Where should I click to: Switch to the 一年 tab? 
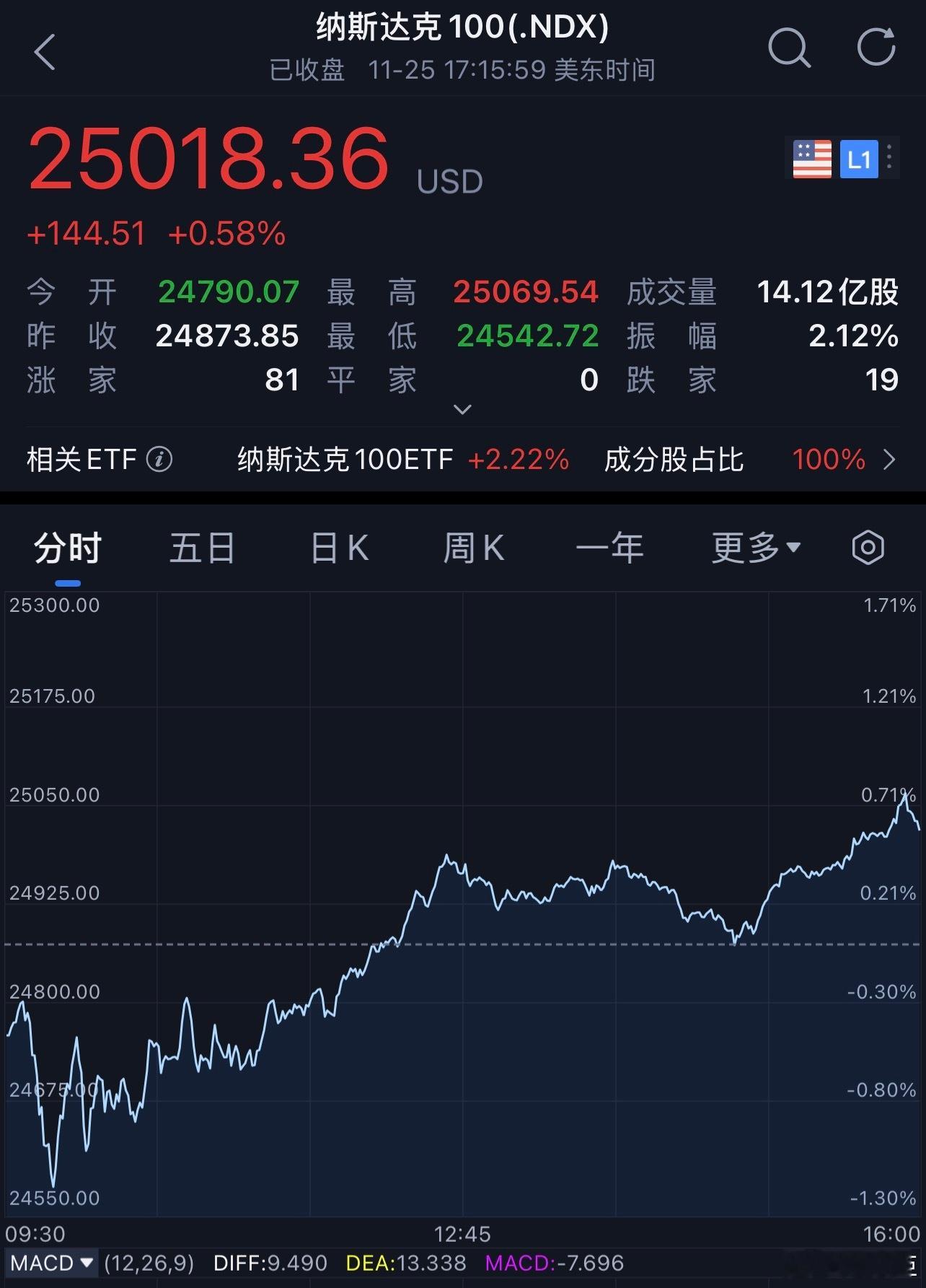[x=611, y=547]
